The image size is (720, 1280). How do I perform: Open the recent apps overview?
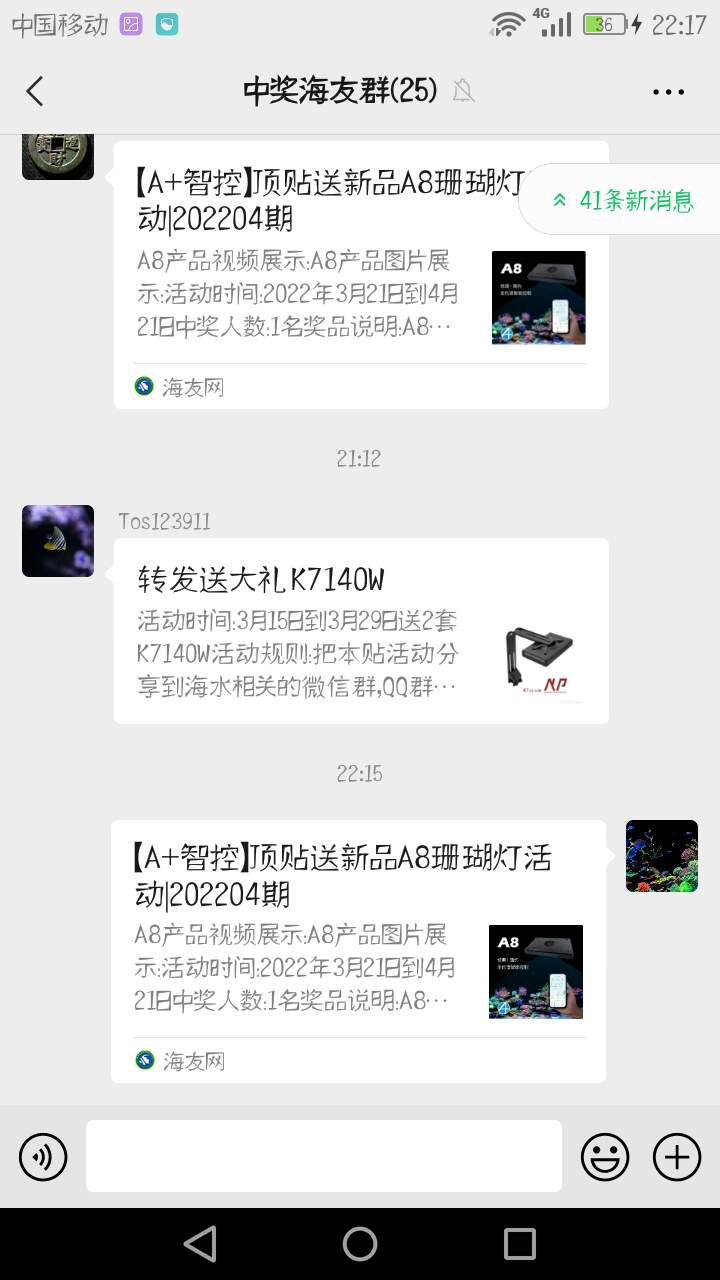tap(519, 1244)
